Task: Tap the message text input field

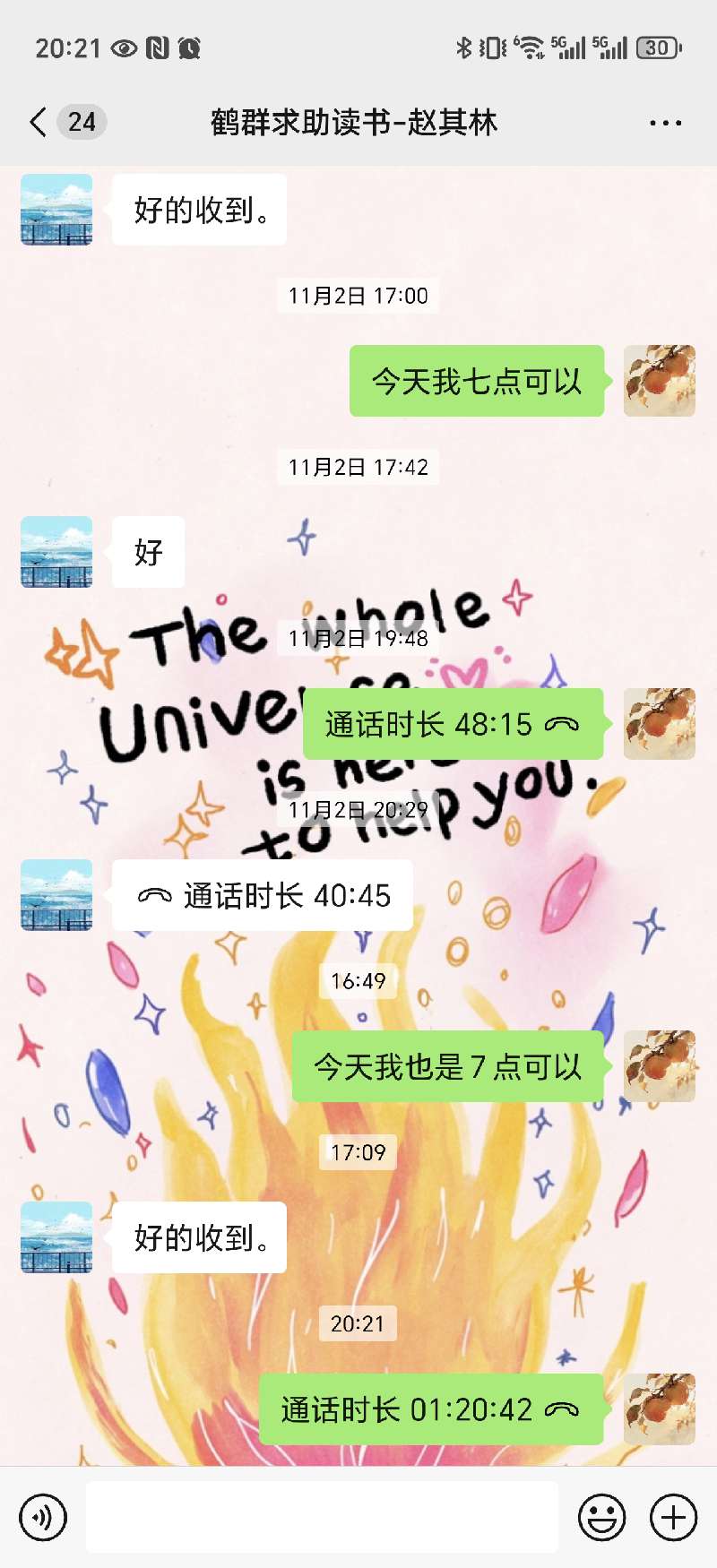Action: [321, 1517]
